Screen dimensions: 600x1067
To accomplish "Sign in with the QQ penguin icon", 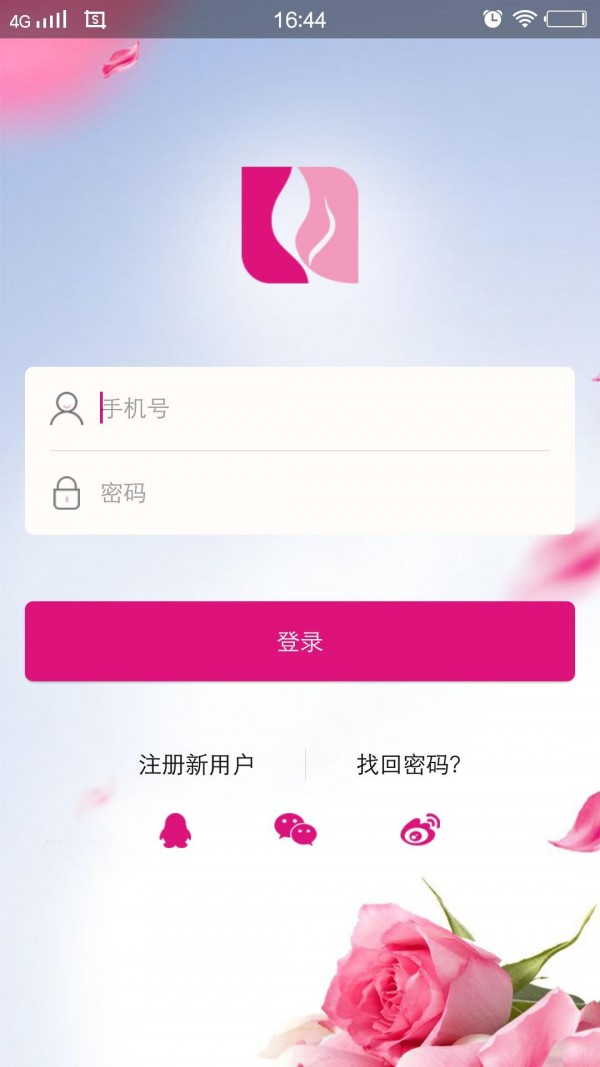I will (175, 830).
